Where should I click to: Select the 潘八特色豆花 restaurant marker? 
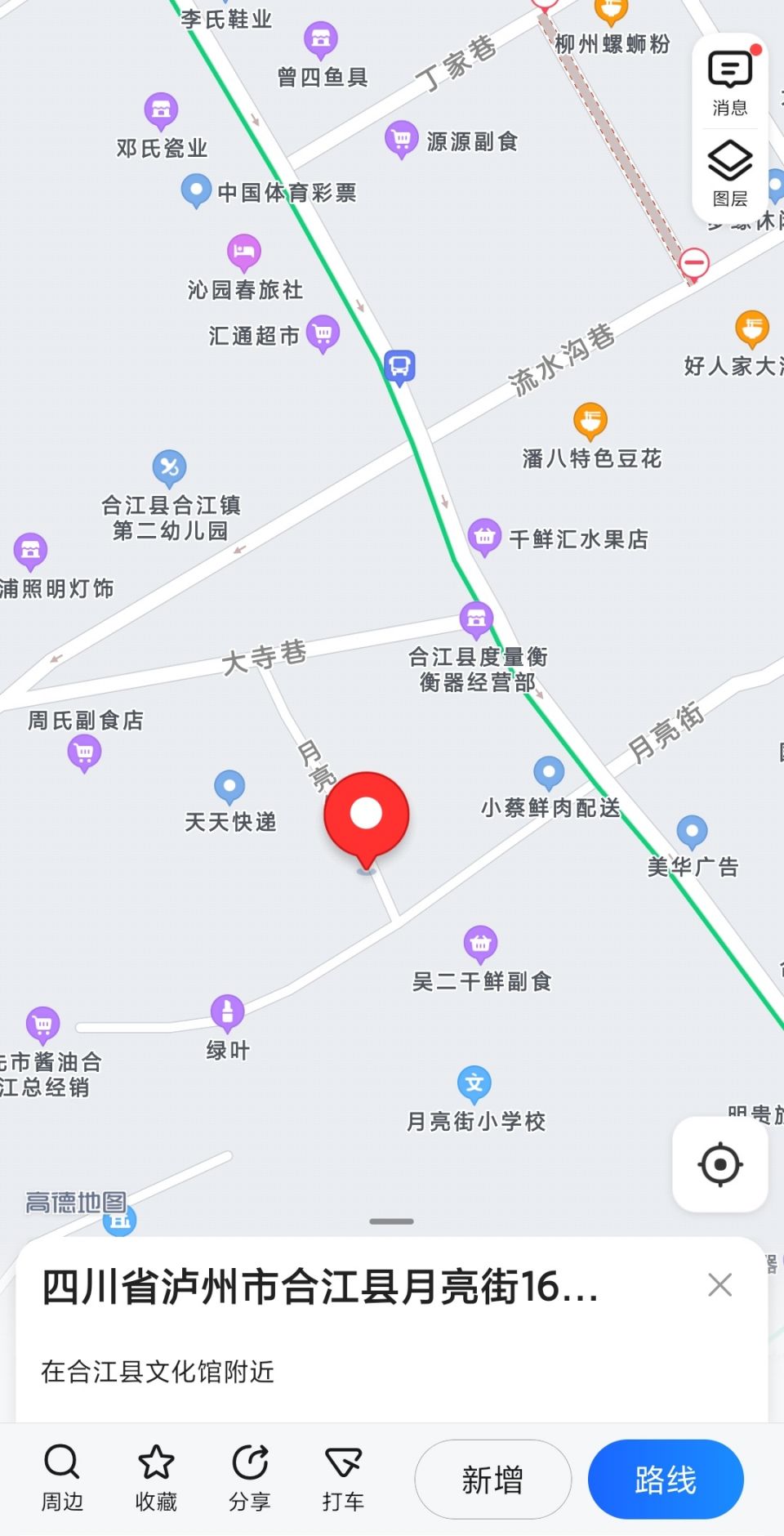tap(590, 422)
